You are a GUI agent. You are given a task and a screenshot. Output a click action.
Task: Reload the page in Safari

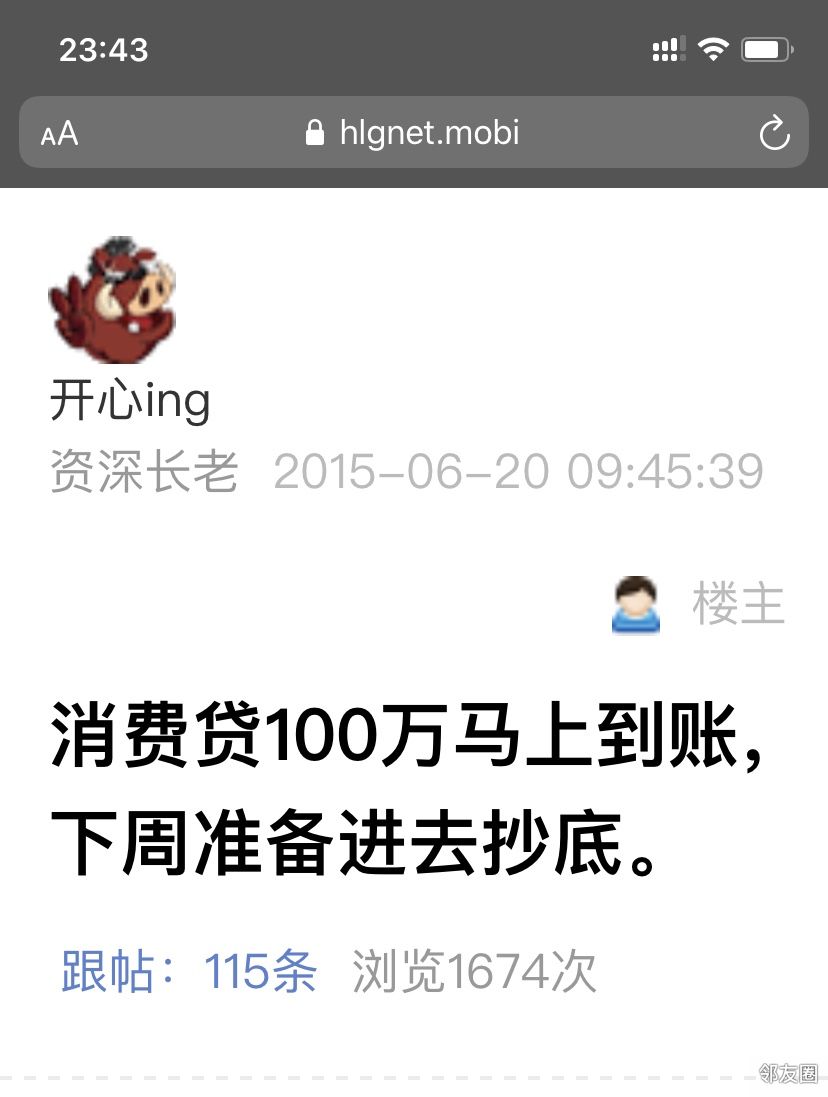(x=774, y=133)
